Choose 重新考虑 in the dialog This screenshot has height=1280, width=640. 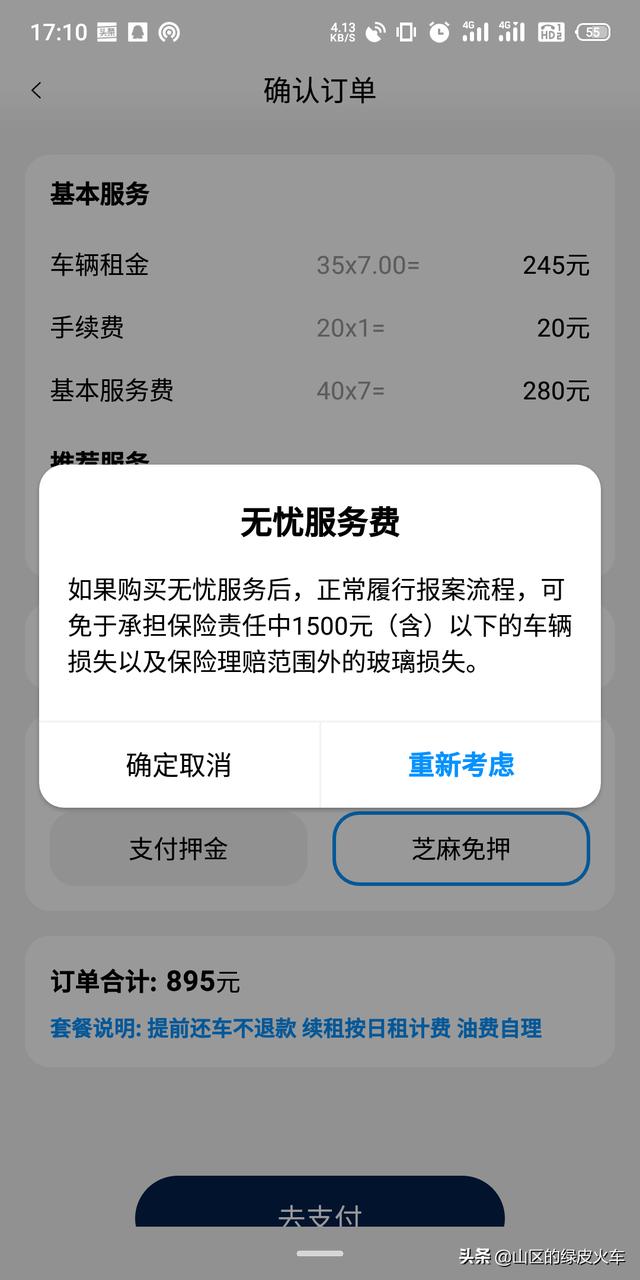pos(461,765)
